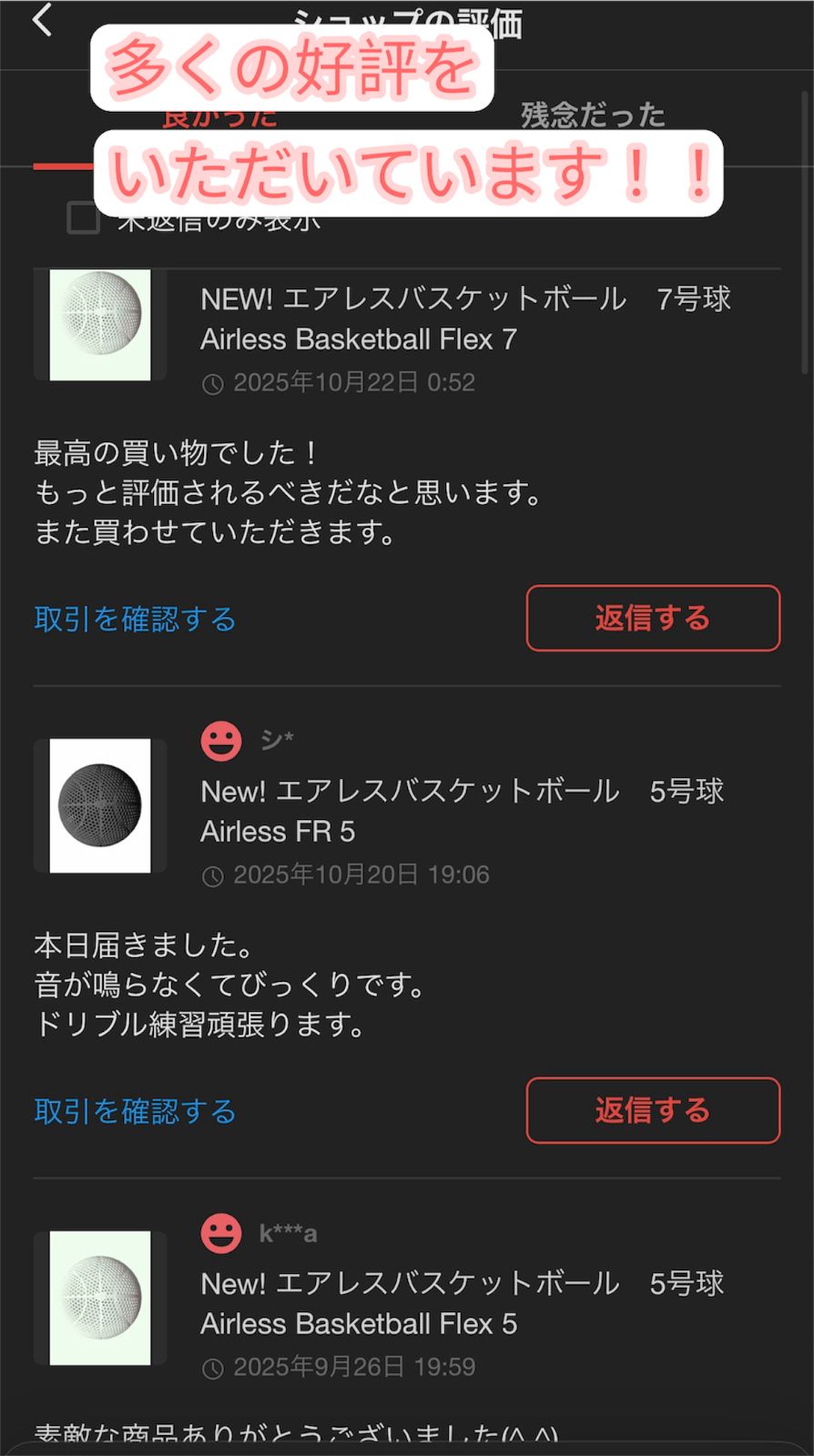Tap the back arrow at top left
This screenshot has width=814, height=1456.
coord(40,20)
